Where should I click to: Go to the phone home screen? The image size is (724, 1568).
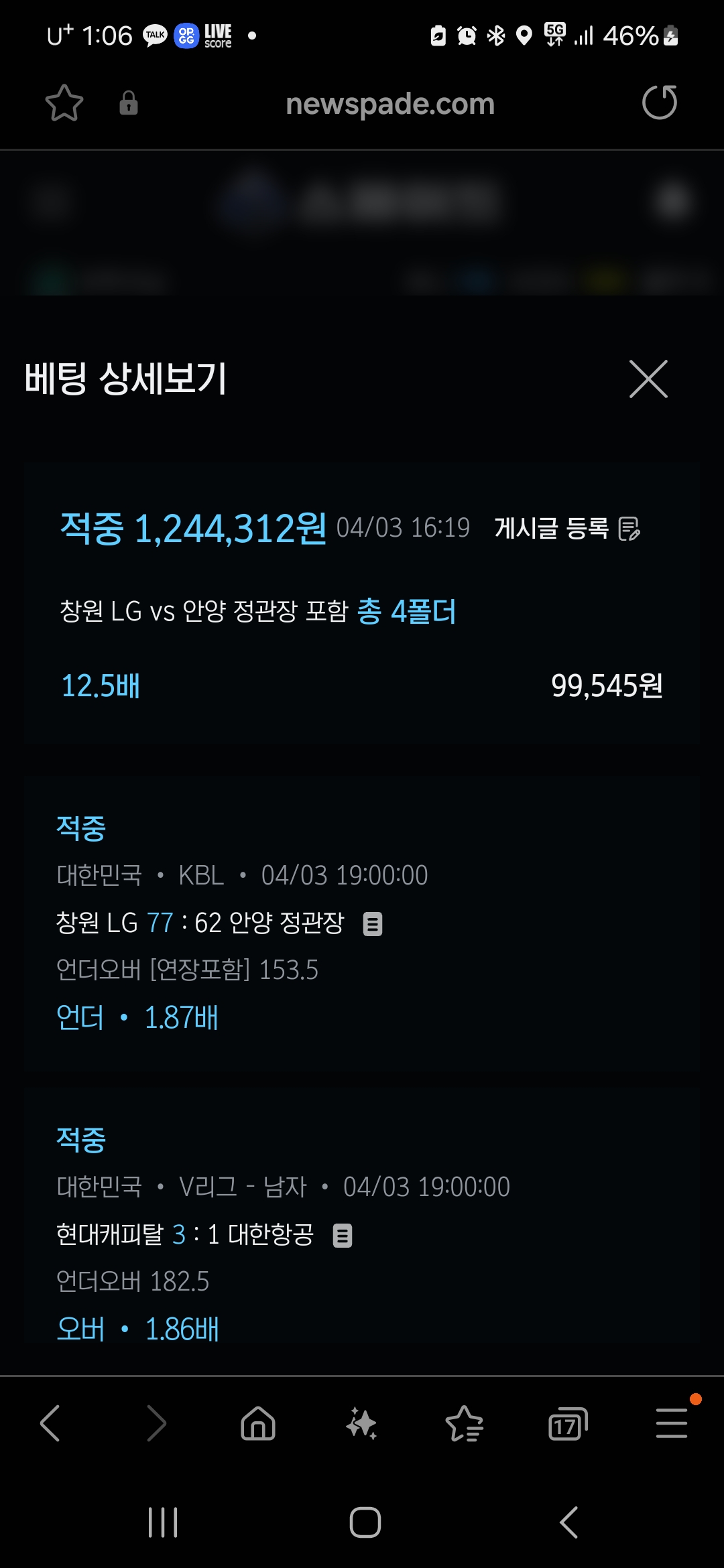coord(365,1522)
